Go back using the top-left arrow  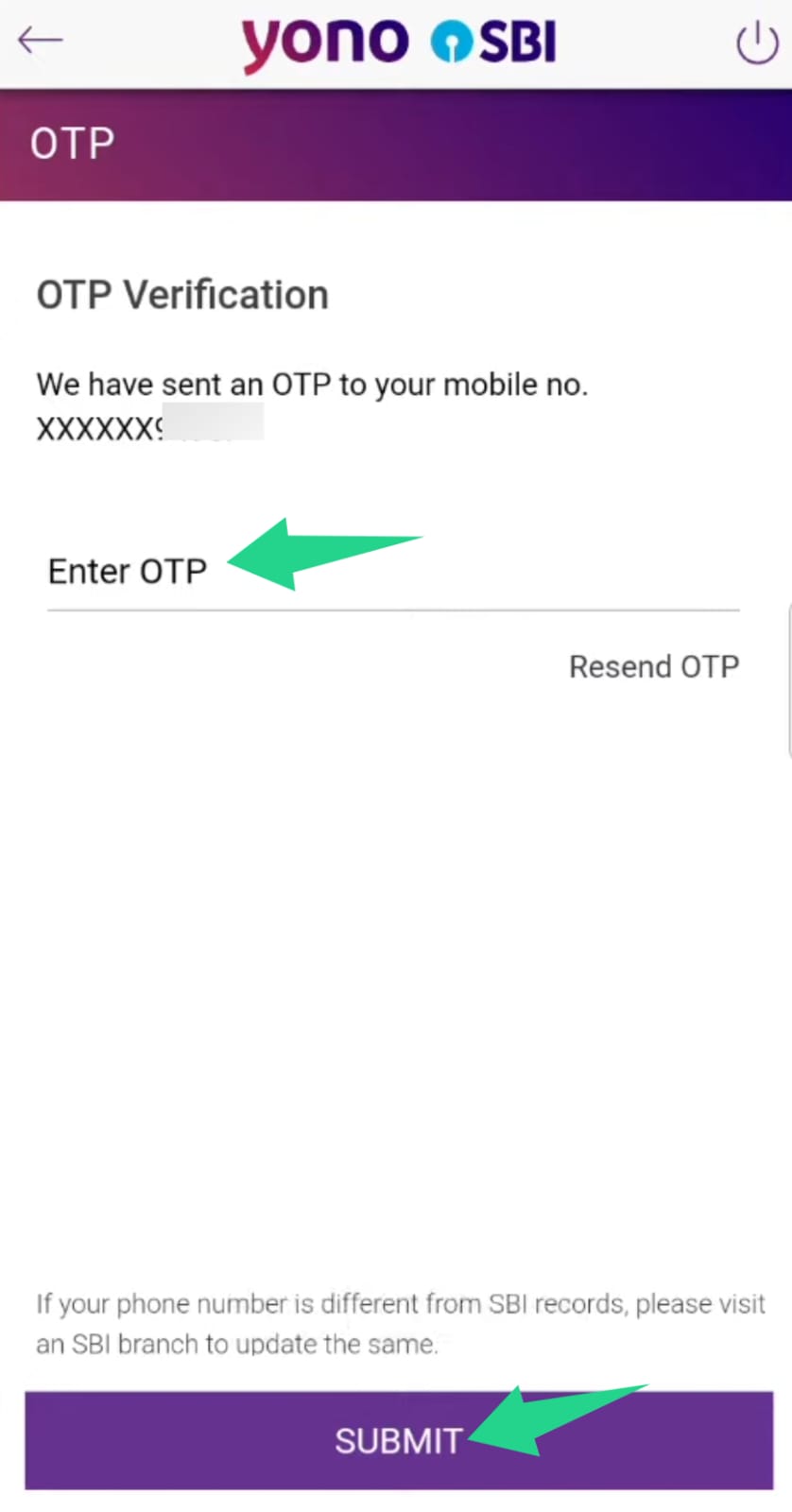pos(40,41)
